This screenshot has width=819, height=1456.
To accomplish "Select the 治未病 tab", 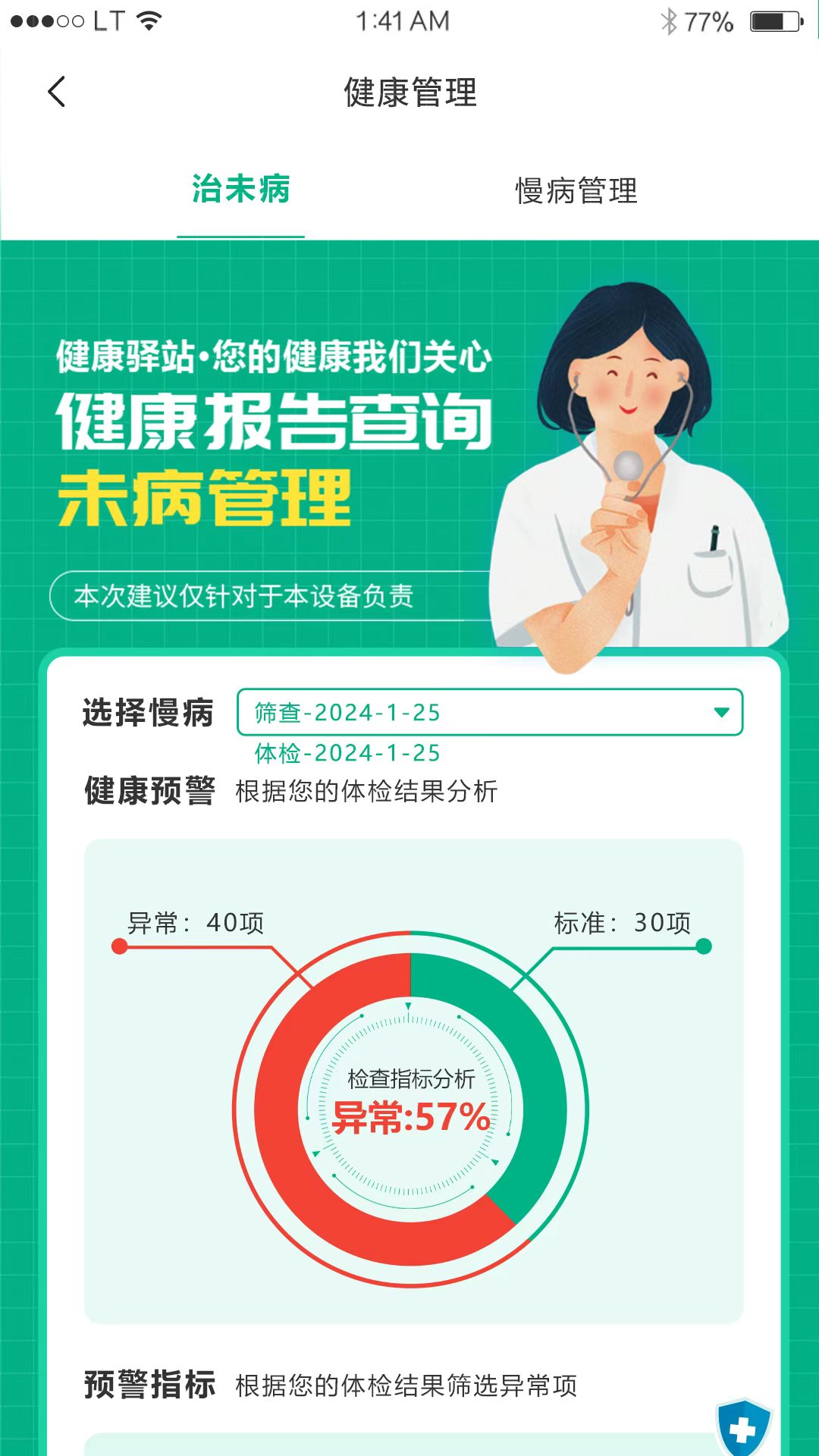I will (240, 190).
